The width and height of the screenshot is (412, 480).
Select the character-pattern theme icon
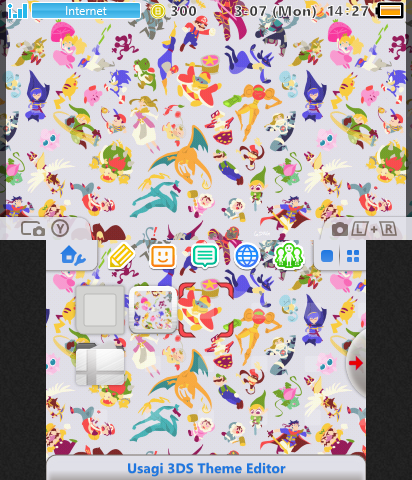tap(153, 310)
